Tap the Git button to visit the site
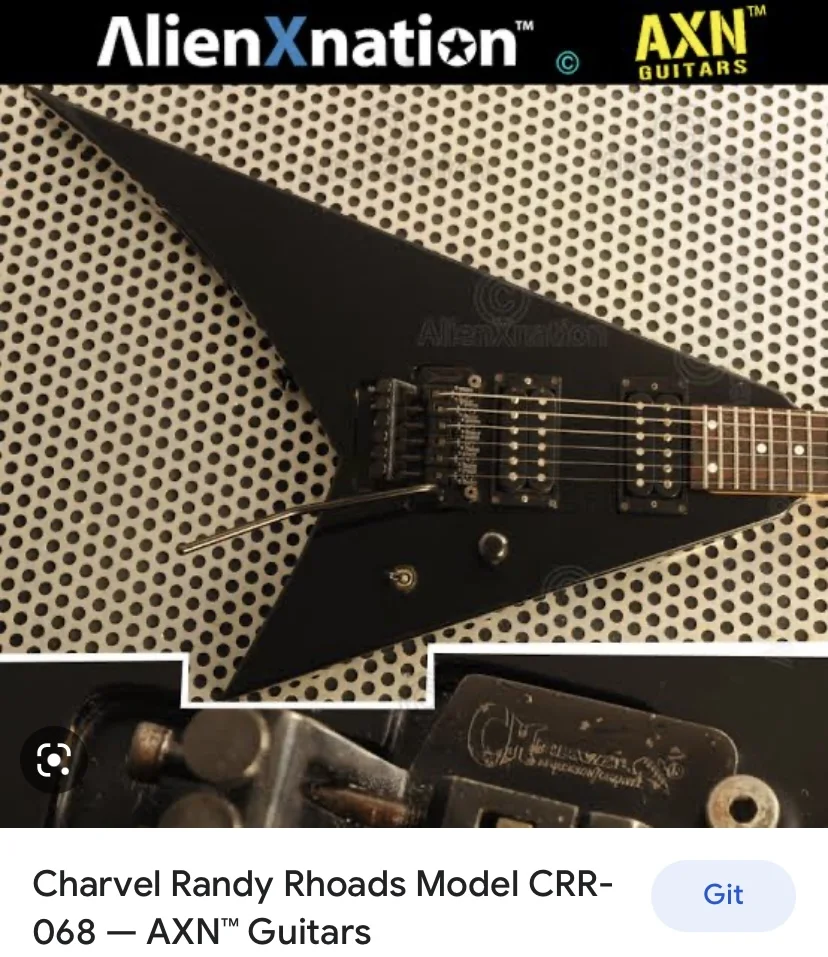The height and width of the screenshot is (957, 828). [x=723, y=894]
